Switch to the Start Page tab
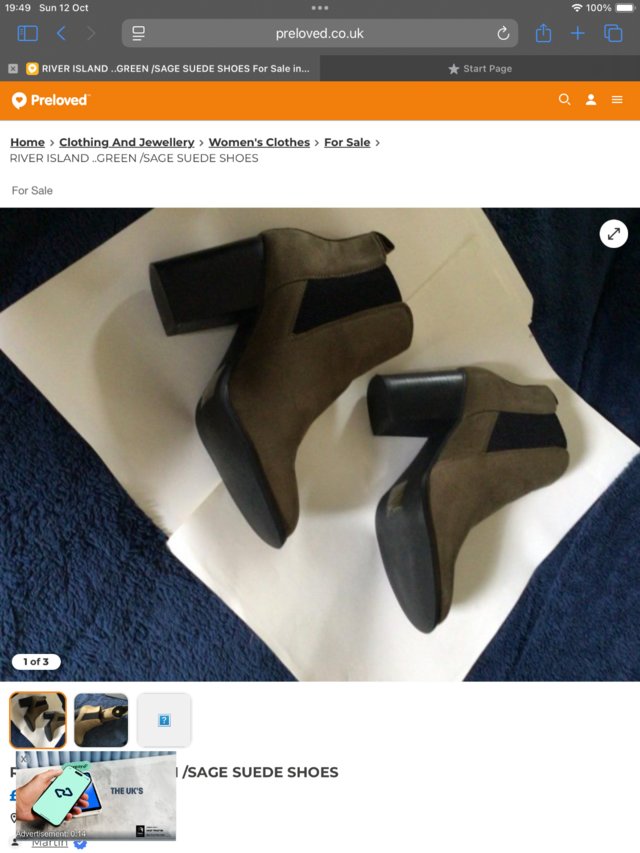 coord(480,69)
